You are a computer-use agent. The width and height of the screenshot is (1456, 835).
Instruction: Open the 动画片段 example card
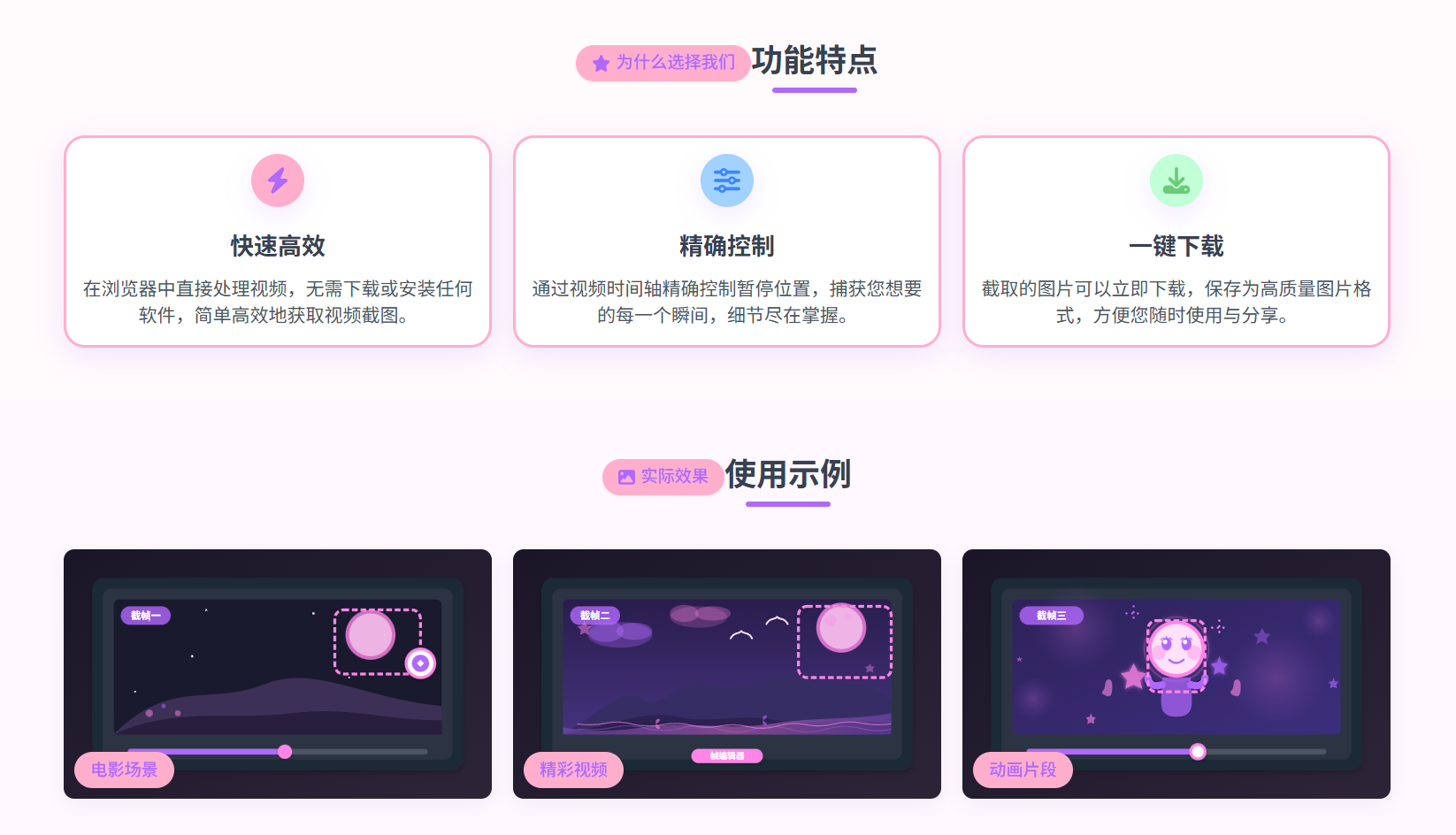1176,673
